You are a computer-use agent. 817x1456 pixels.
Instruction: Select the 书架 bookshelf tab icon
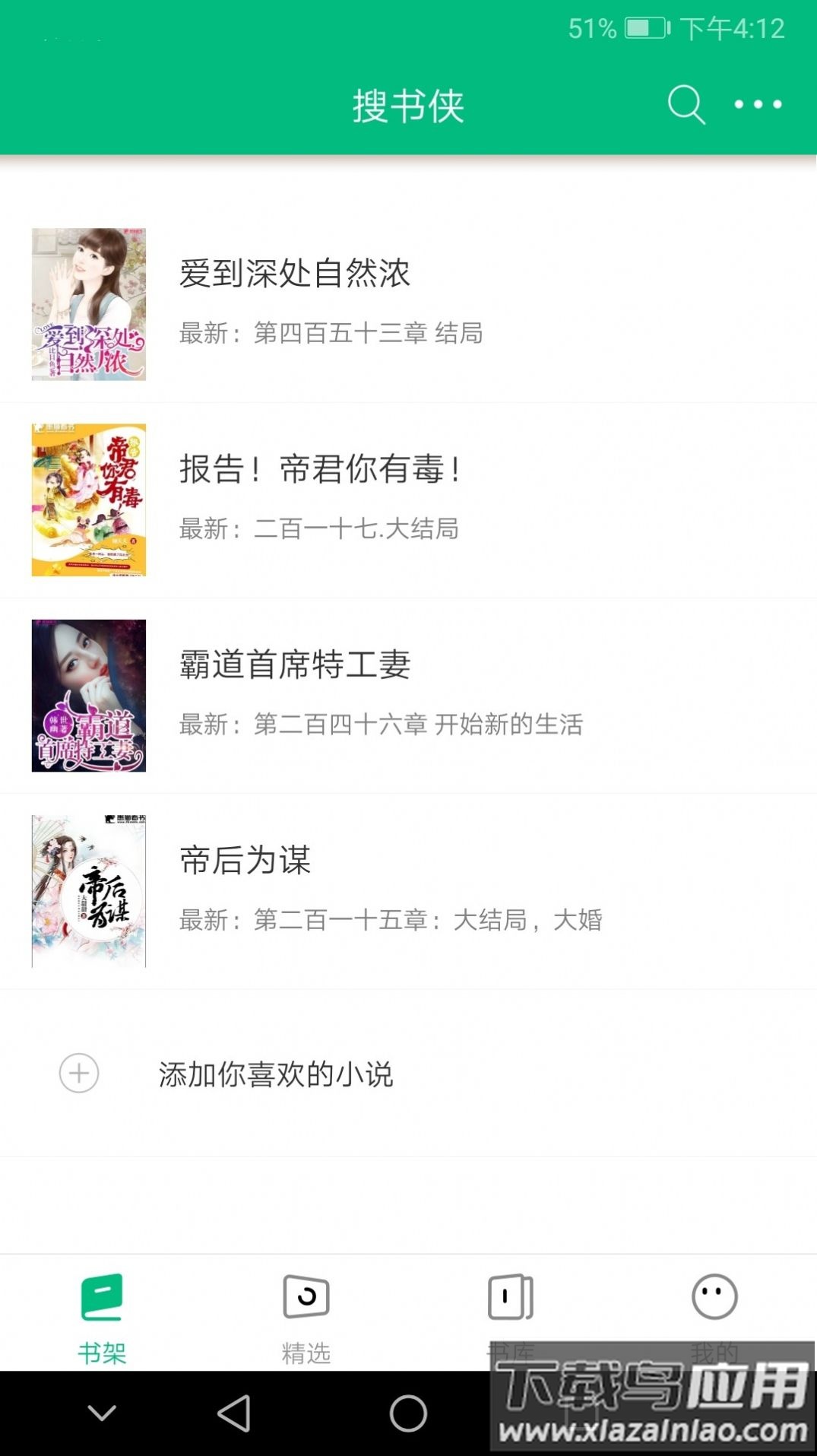point(103,1296)
